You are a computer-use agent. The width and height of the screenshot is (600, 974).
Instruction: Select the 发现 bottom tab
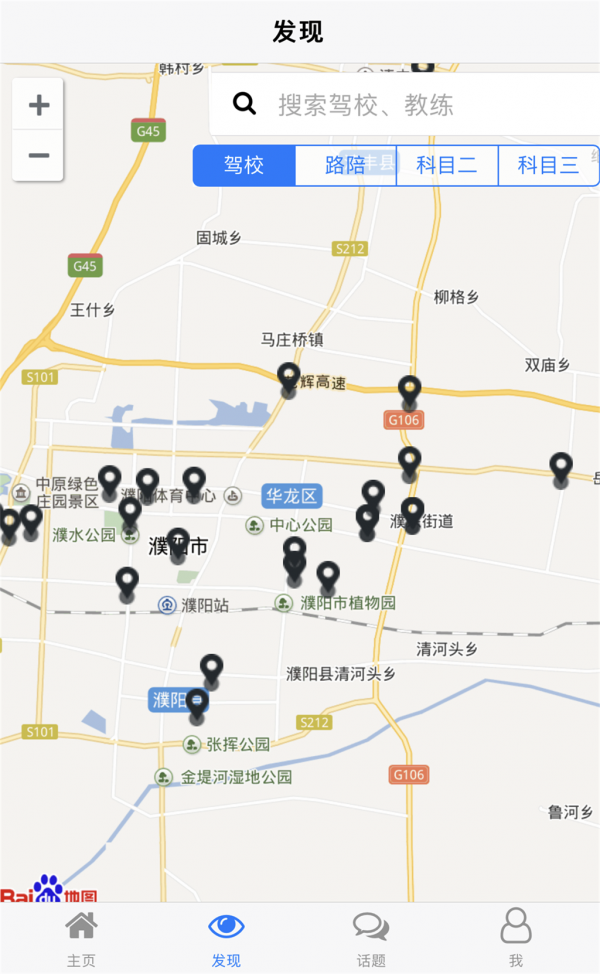(226, 938)
